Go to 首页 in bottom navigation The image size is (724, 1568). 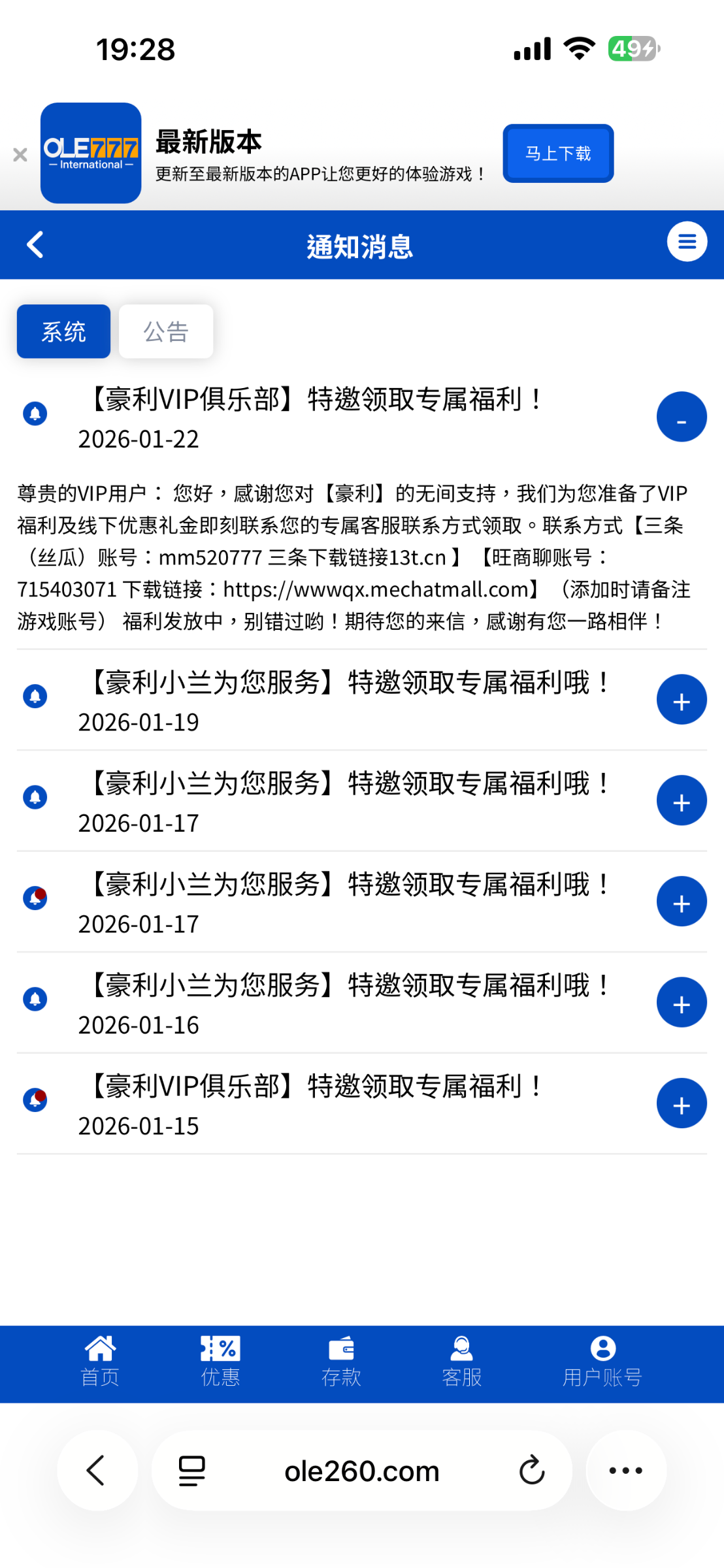(100, 1362)
